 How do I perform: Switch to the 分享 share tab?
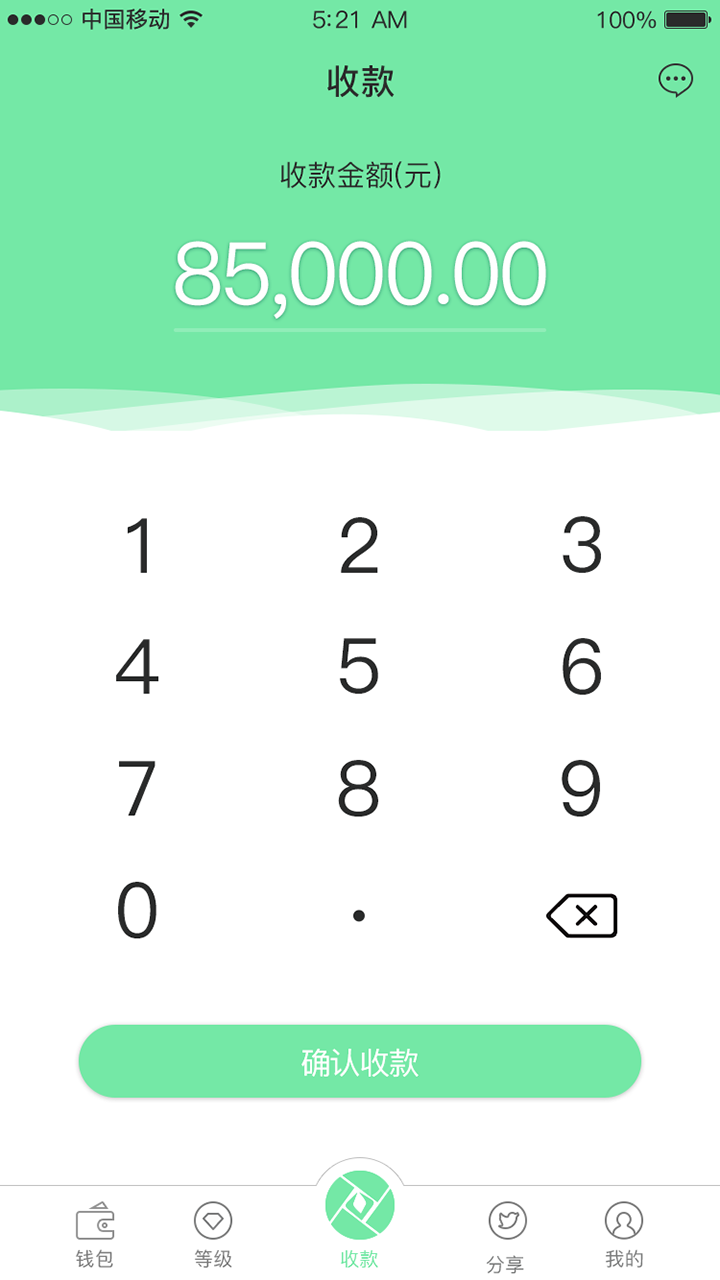[x=507, y=1236]
